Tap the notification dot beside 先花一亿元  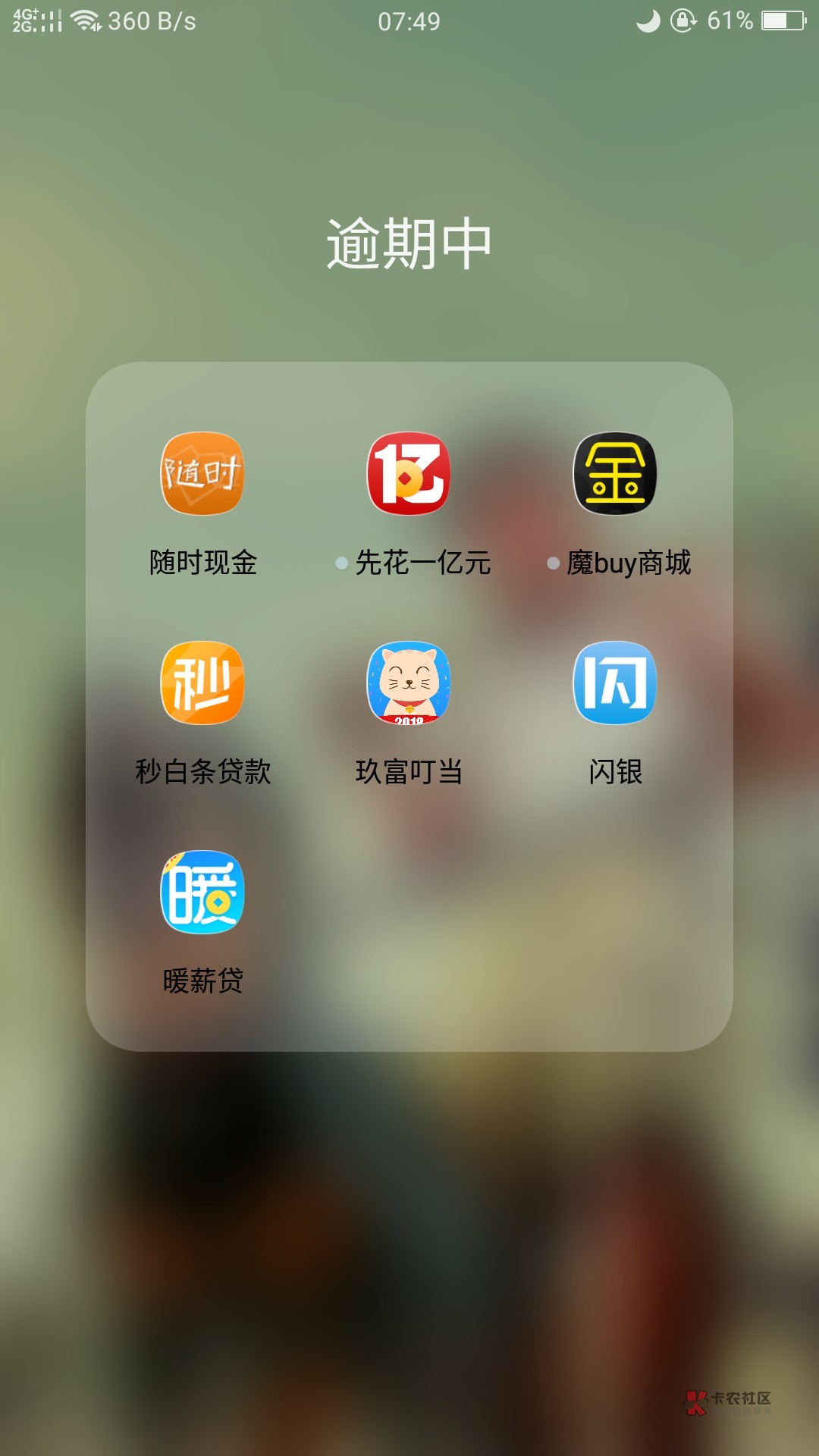[340, 562]
